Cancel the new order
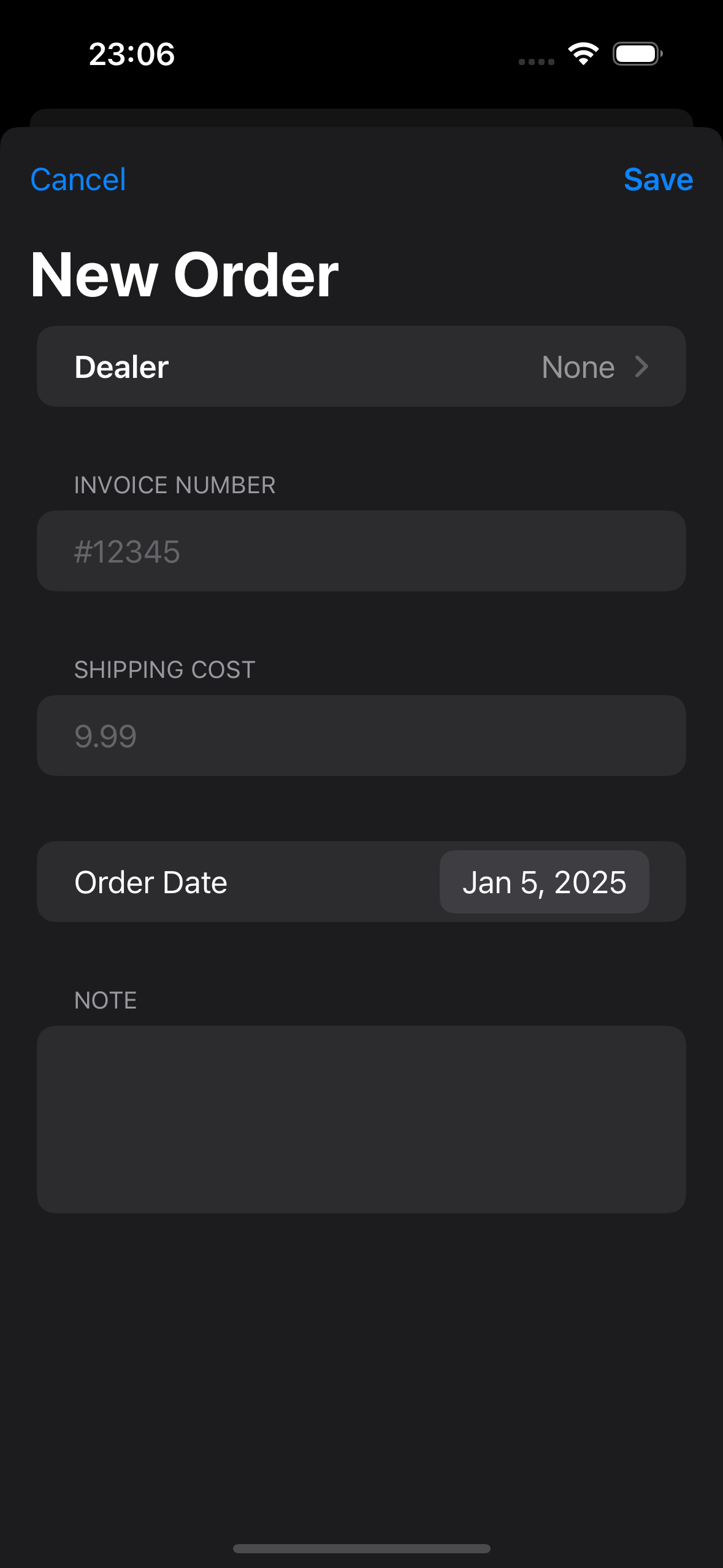Viewport: 723px width, 1568px height. tap(78, 180)
